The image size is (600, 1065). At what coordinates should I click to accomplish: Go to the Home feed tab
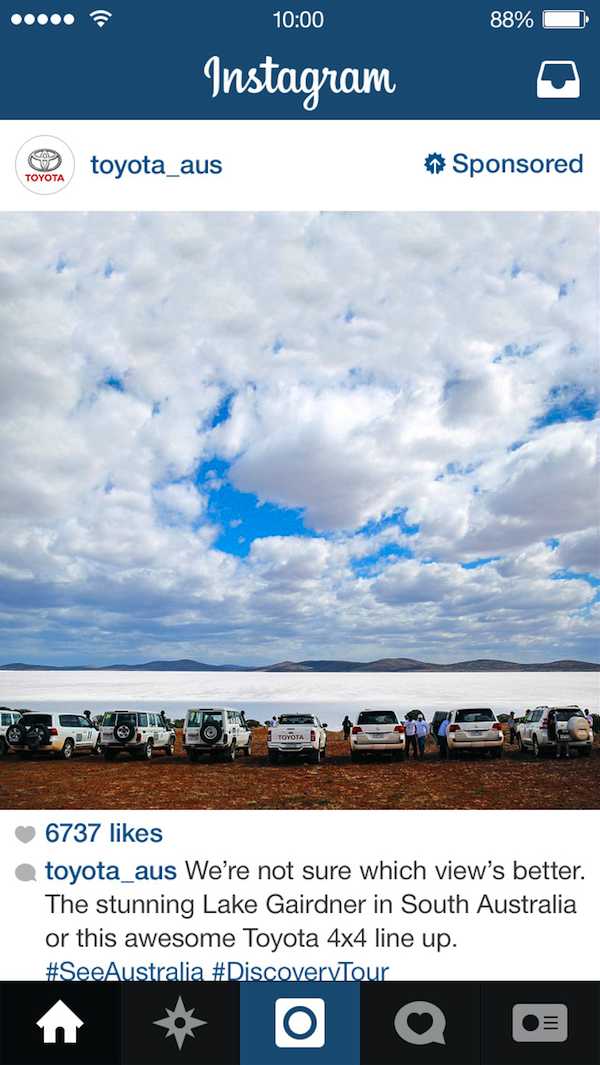pos(60,1023)
